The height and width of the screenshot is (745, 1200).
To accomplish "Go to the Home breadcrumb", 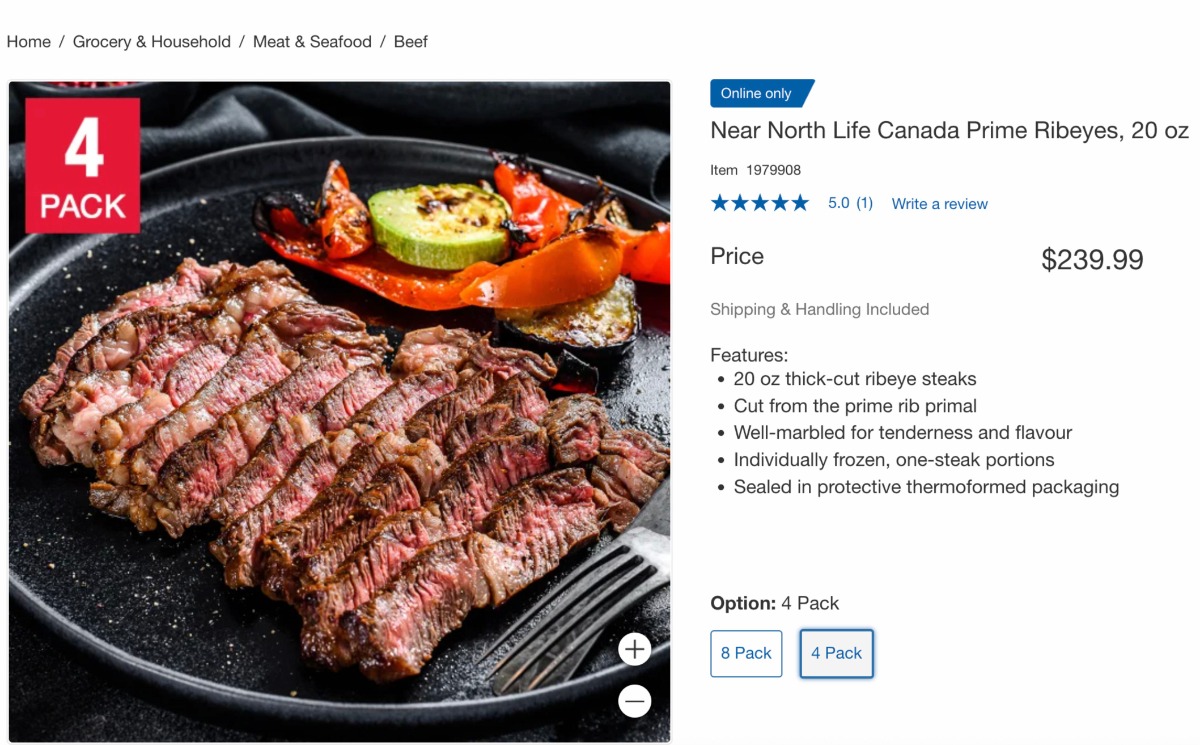I will pos(29,42).
